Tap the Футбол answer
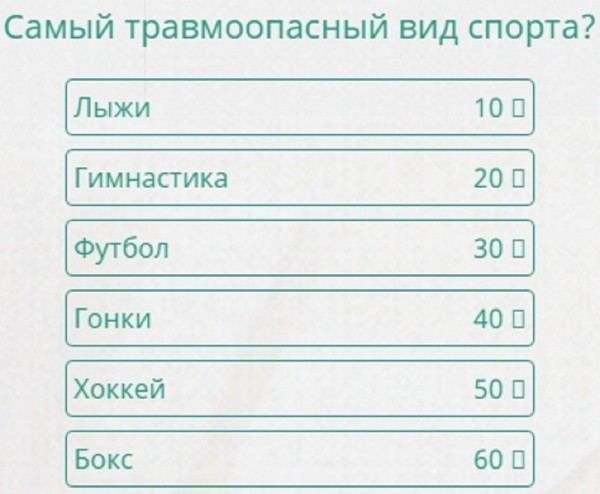 click(x=300, y=248)
